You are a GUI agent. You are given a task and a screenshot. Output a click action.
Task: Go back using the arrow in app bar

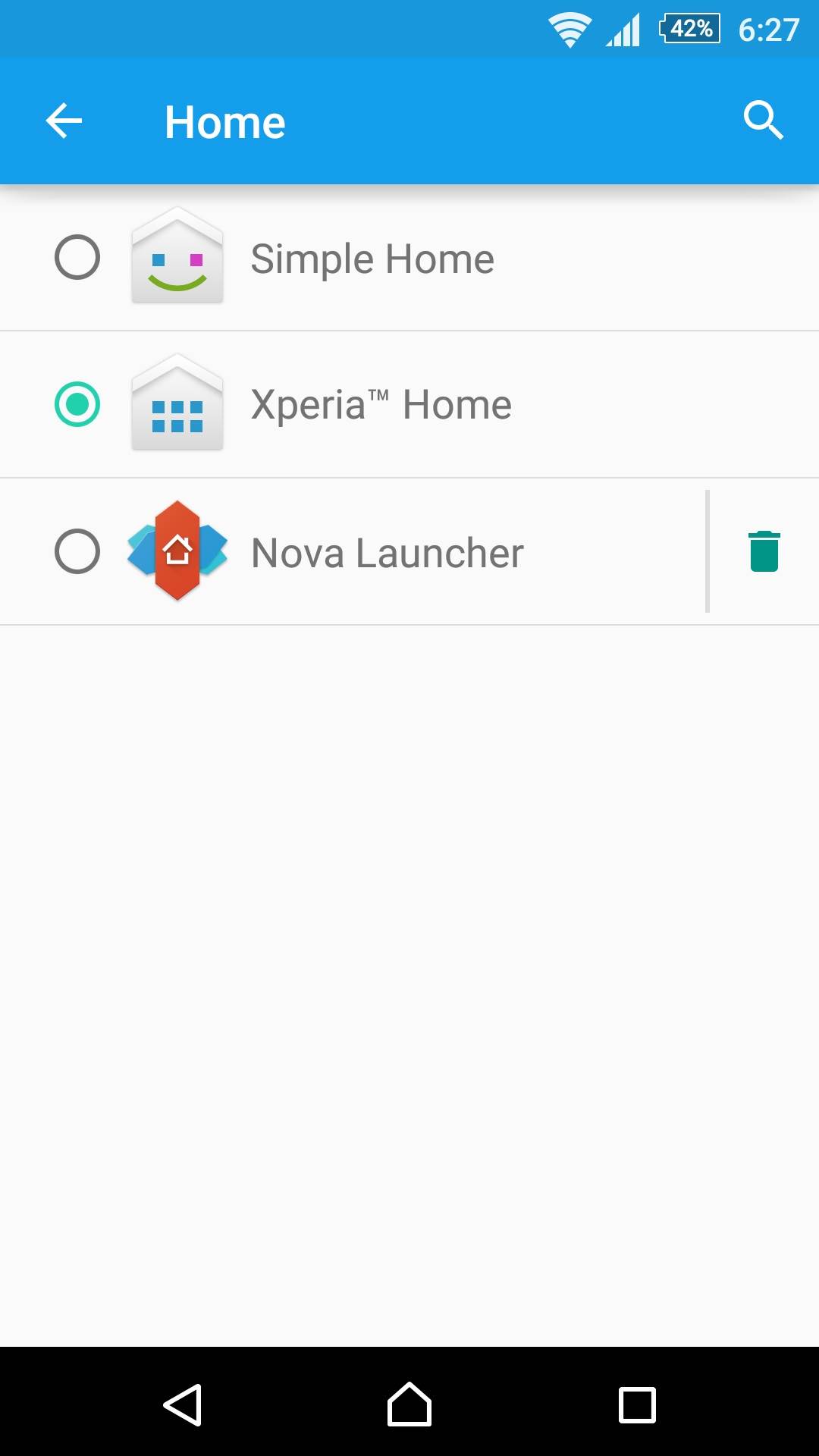[64, 121]
